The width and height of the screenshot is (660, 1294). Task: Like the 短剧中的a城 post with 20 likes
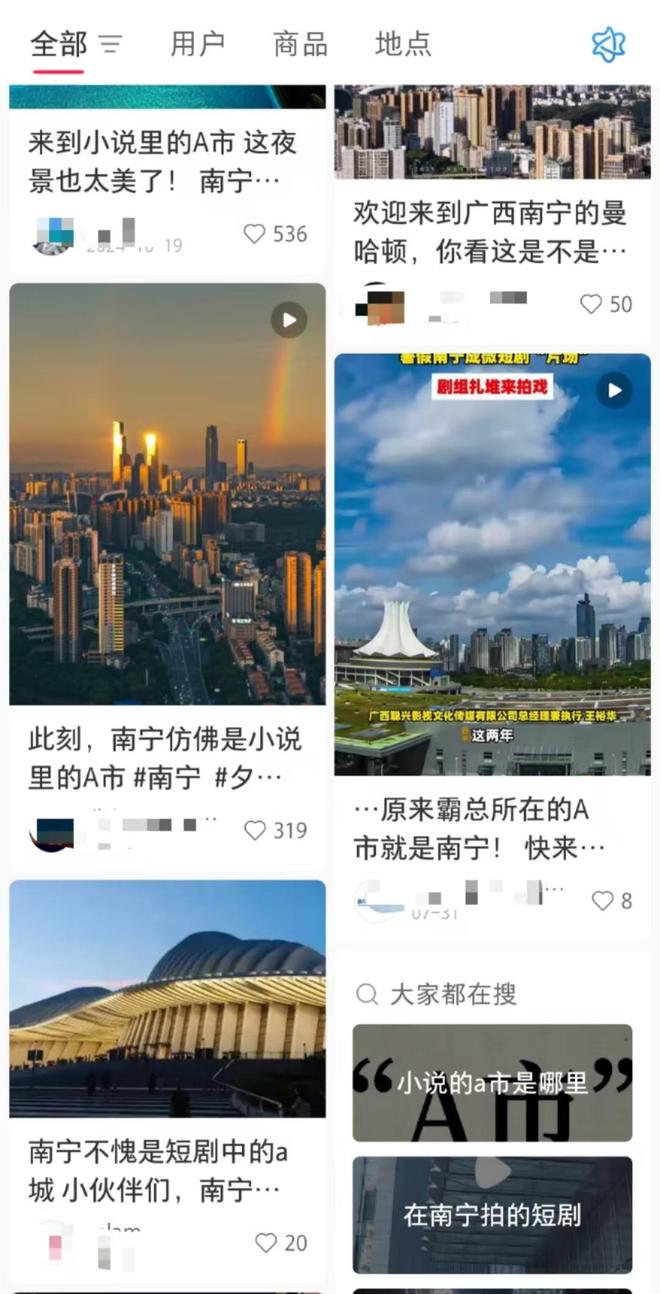[x=266, y=1243]
